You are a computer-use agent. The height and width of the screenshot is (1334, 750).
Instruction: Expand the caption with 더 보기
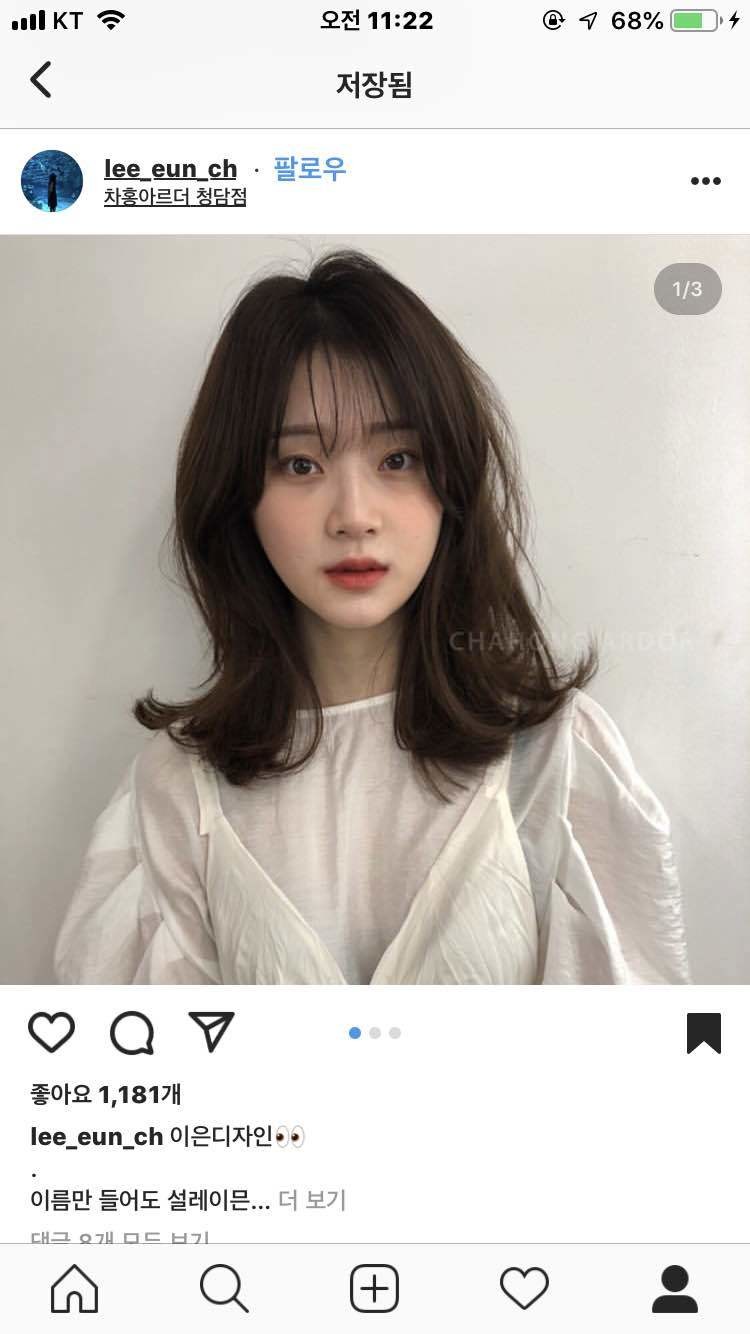[x=312, y=1199]
